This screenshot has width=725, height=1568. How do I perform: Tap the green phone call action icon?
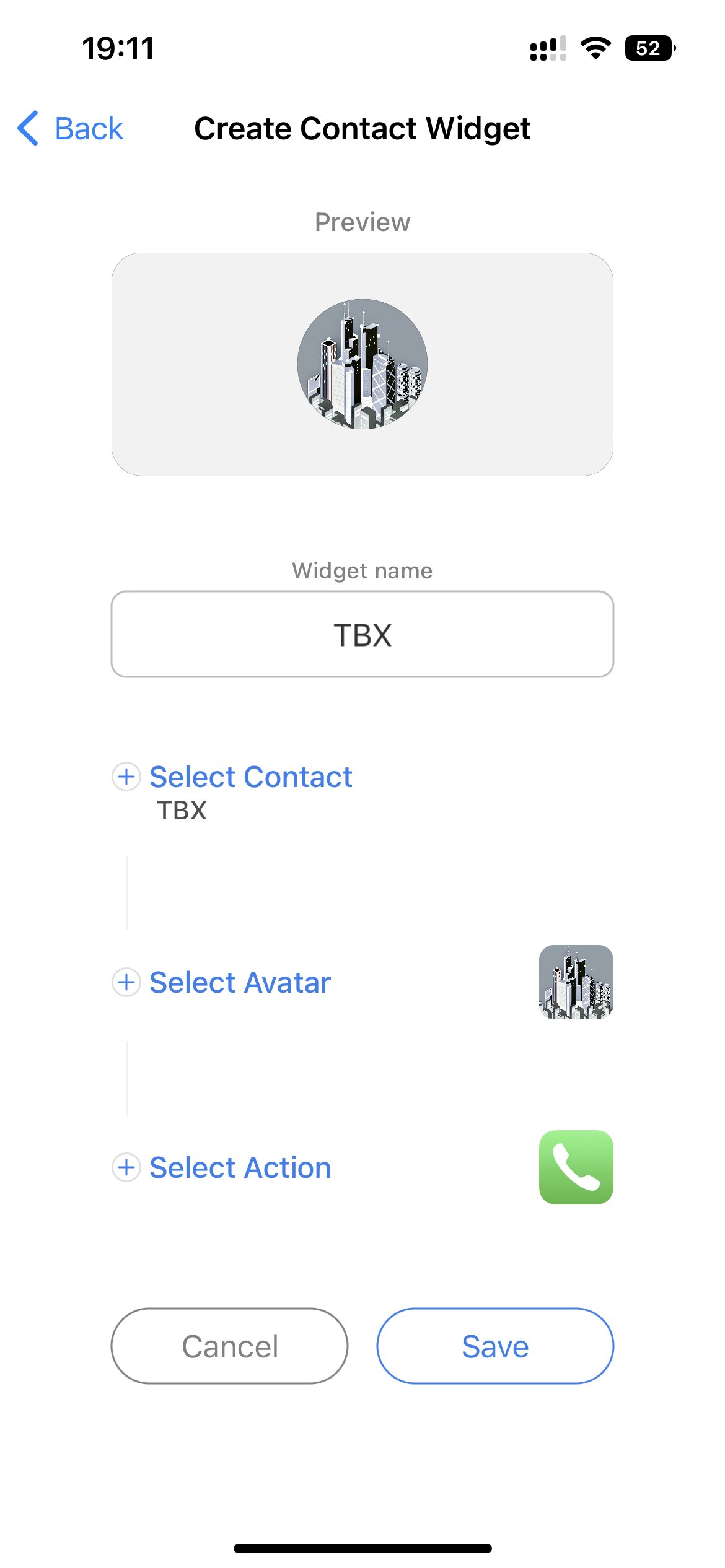[576, 1167]
